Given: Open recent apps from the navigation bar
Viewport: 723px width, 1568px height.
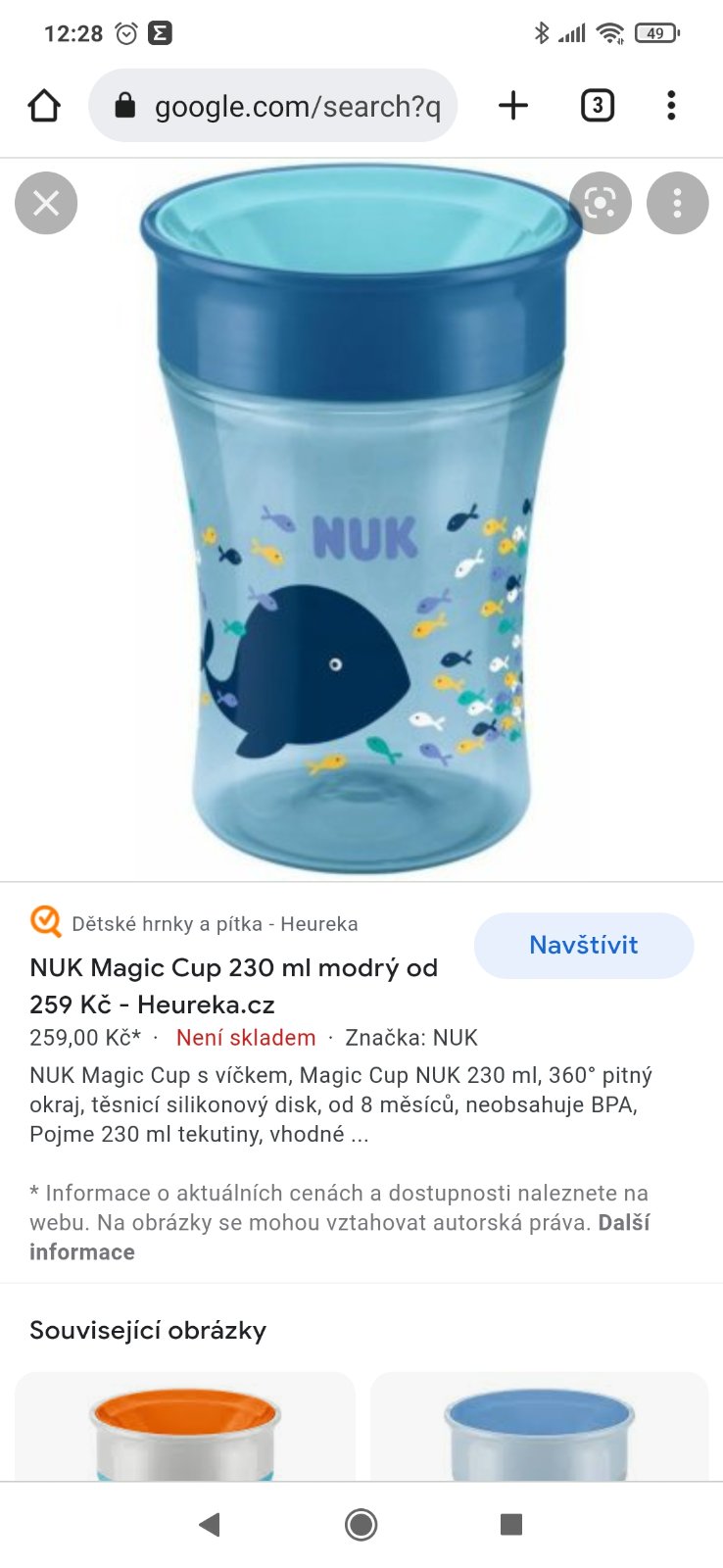Looking at the screenshot, I should [510, 1524].
